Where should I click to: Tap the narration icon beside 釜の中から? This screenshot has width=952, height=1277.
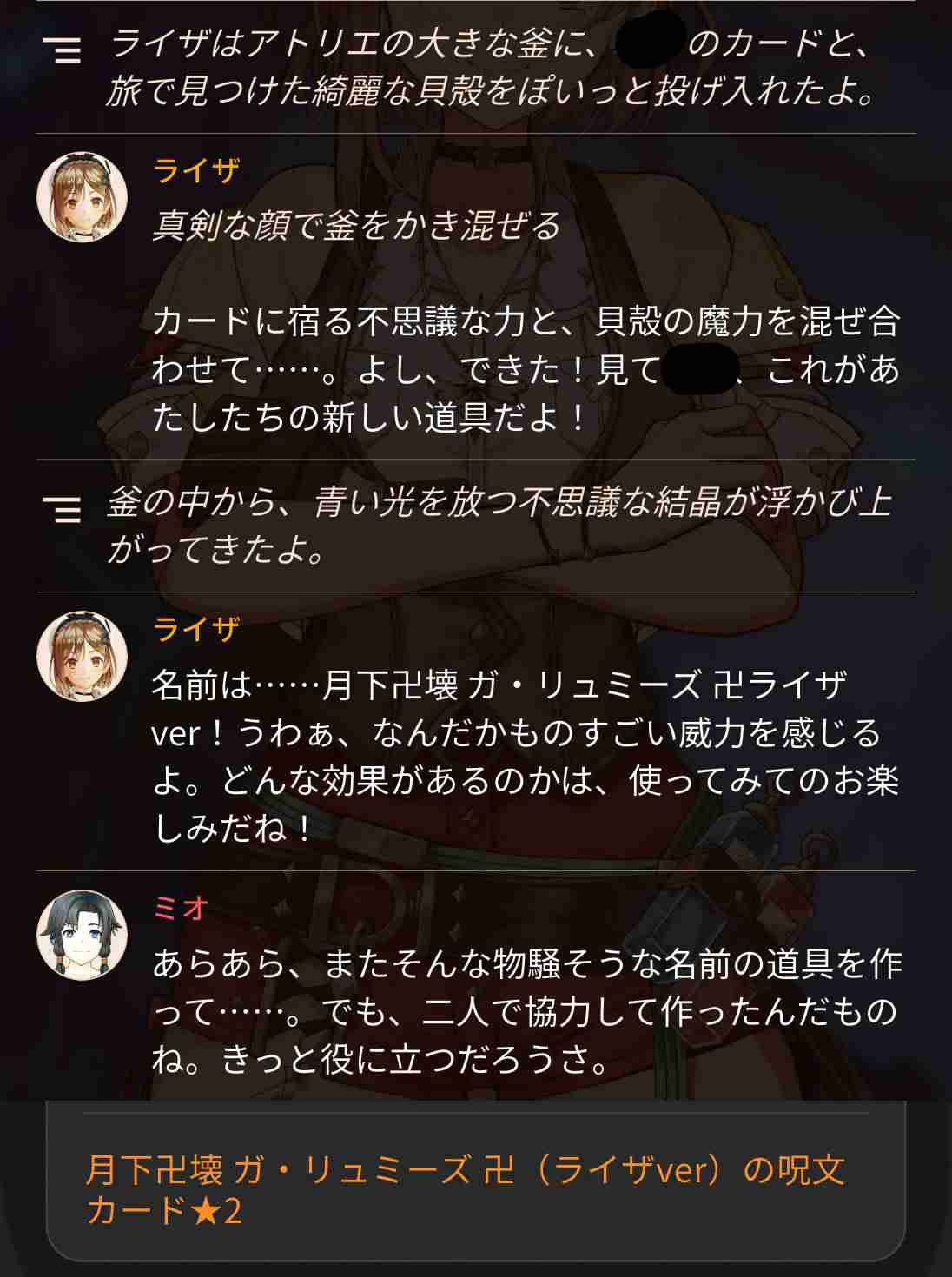coord(62,509)
